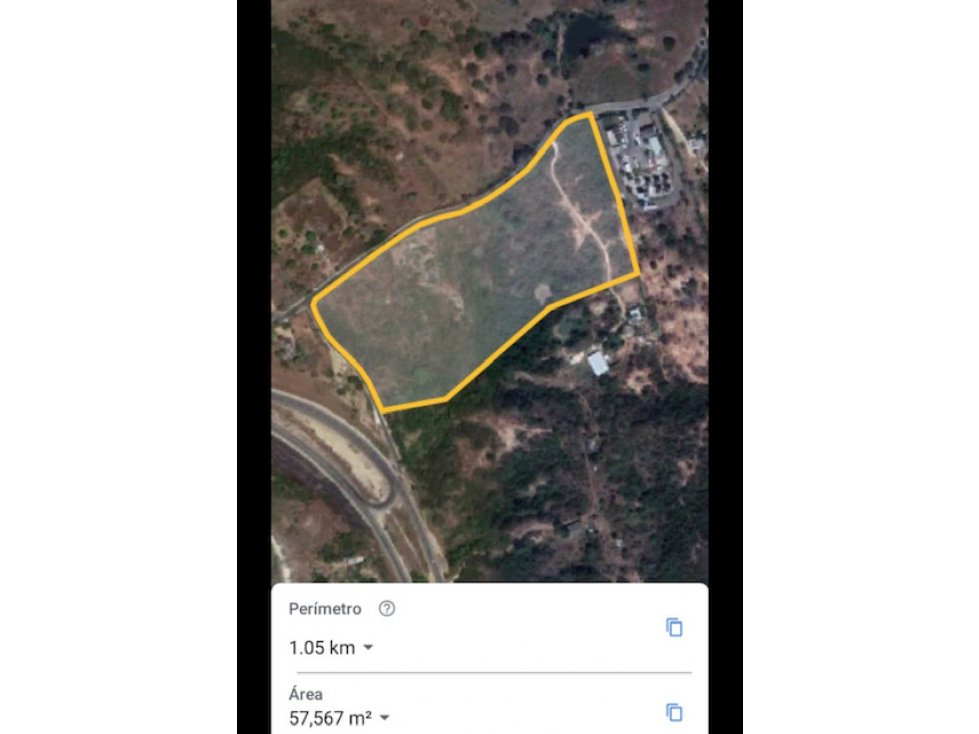Open the Perímetro help icon
This screenshot has width=979, height=734.
point(387,608)
